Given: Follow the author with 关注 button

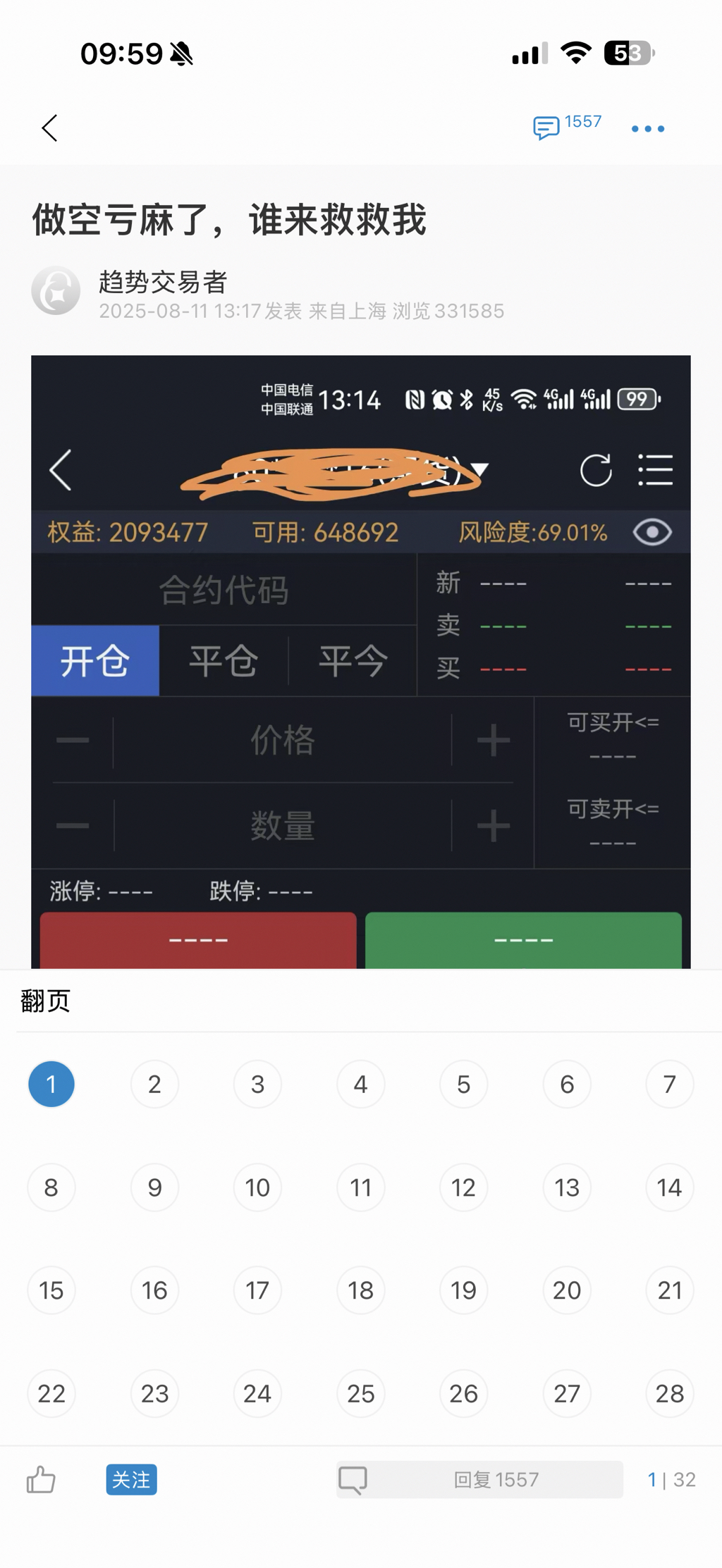Looking at the screenshot, I should click(131, 1479).
